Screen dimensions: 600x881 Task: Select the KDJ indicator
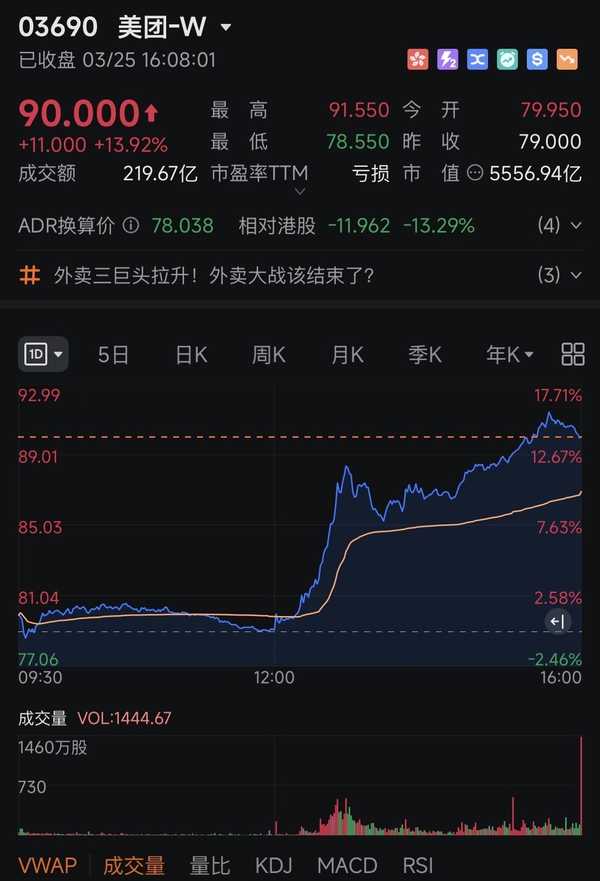click(x=274, y=865)
